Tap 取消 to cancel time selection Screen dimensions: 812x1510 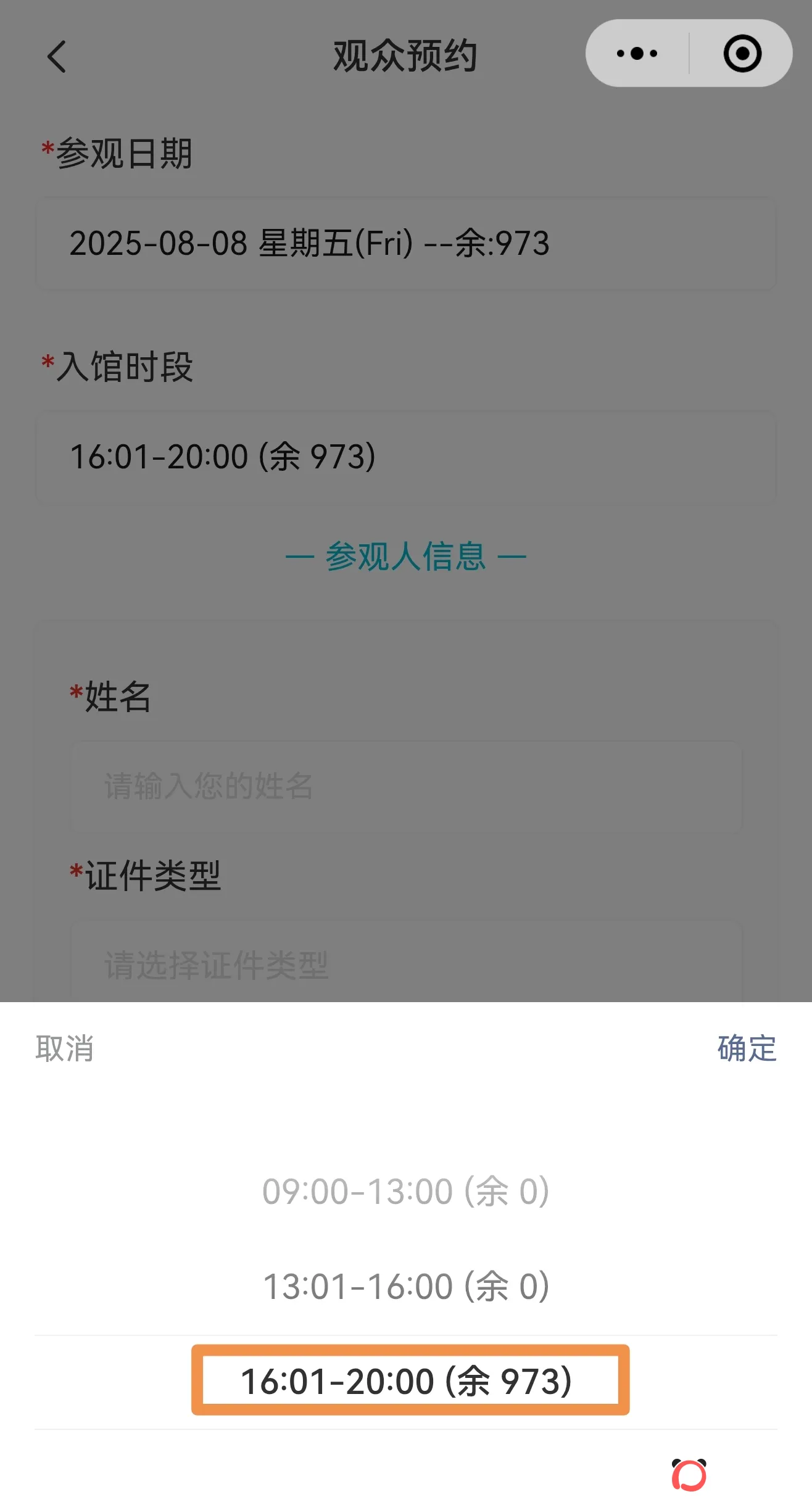(x=64, y=1048)
